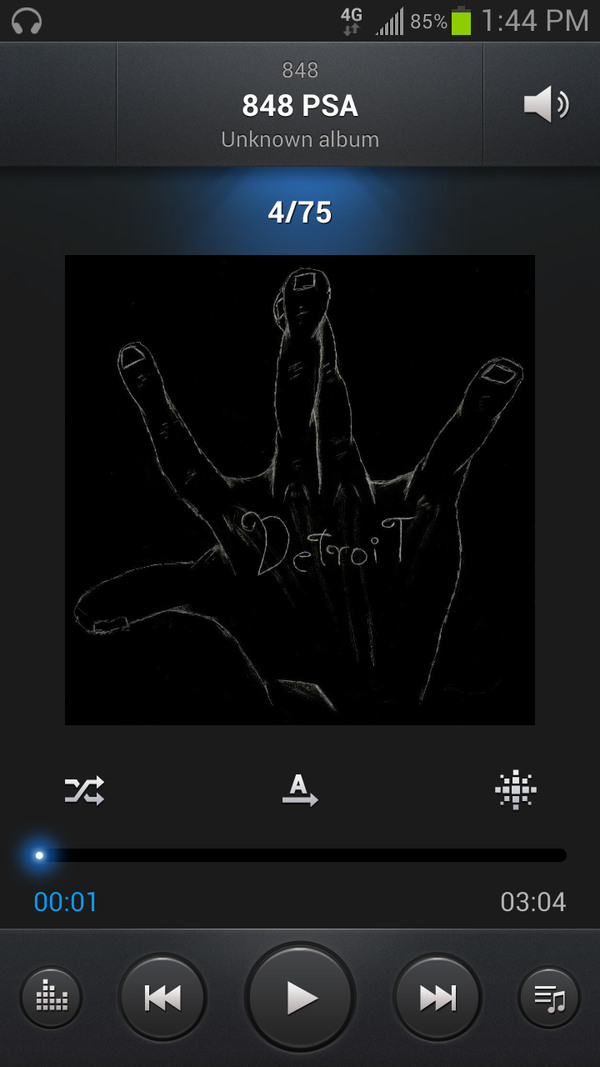This screenshot has width=600, height=1067.
Task: Skip to the previous track
Action: tap(162, 997)
